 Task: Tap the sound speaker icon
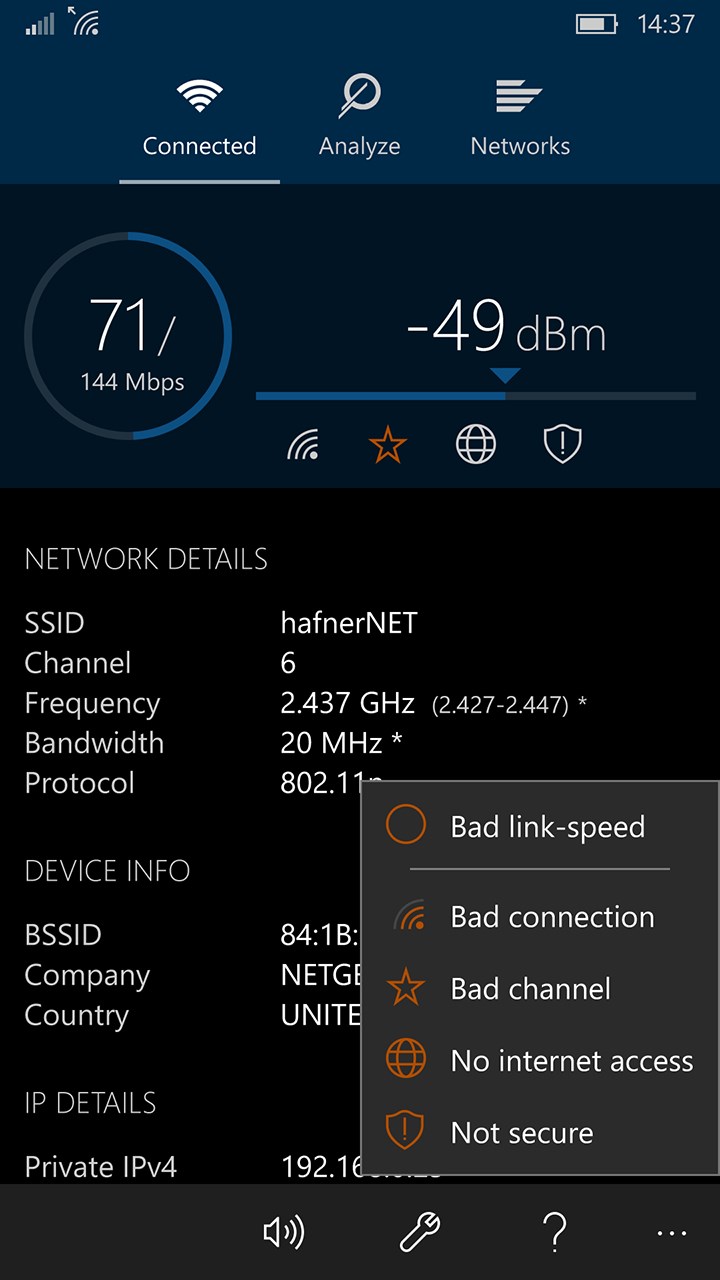pyautogui.click(x=283, y=1232)
